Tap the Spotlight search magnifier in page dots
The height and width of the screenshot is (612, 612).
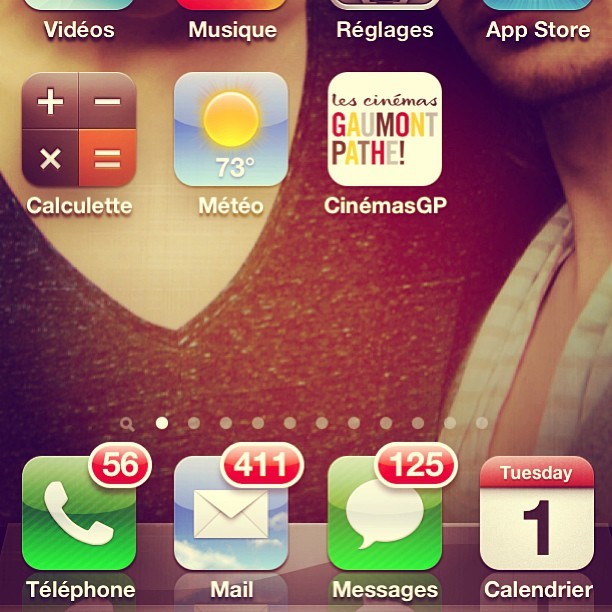tap(127, 423)
